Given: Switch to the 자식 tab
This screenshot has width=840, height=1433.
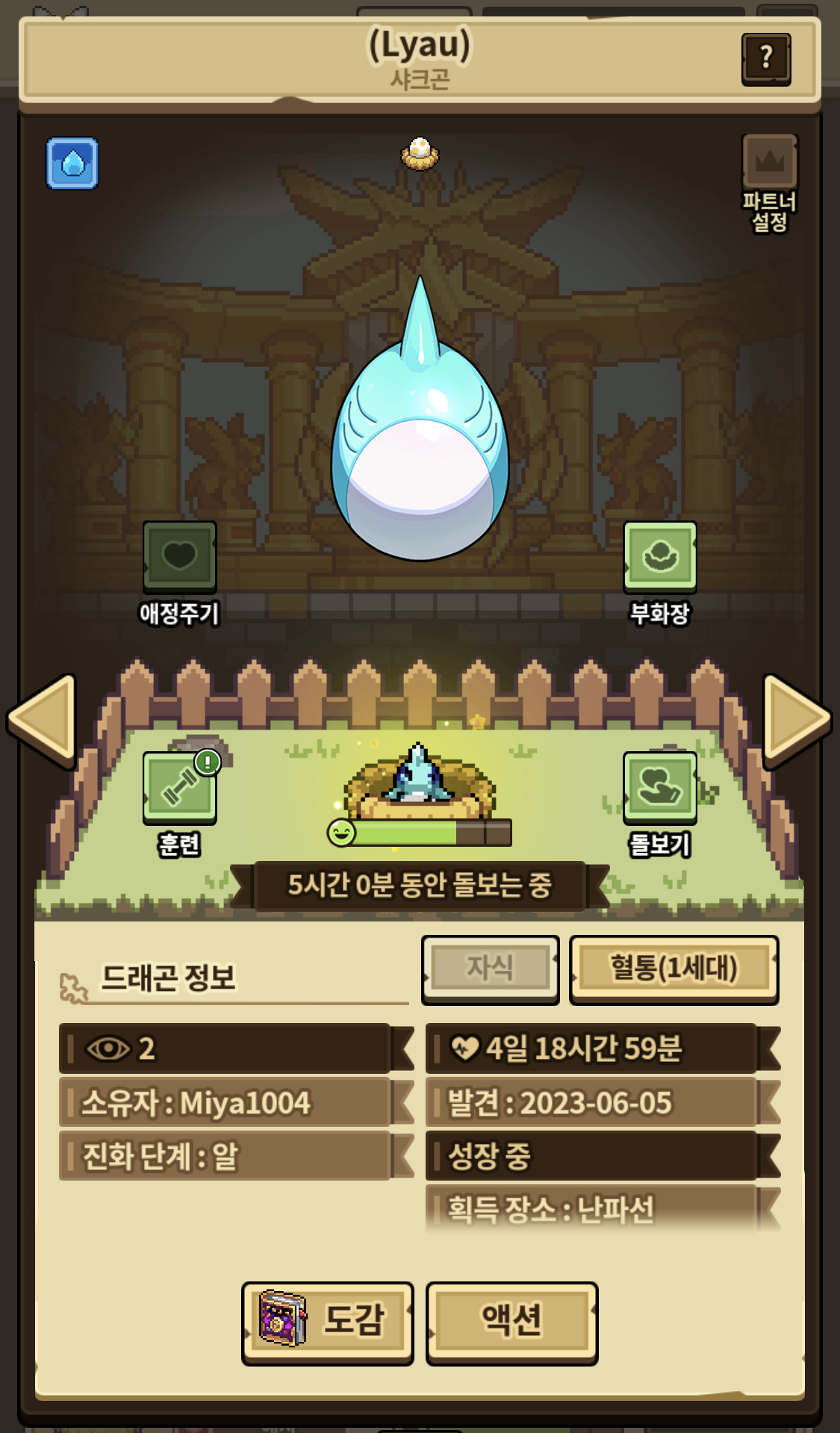Looking at the screenshot, I should 490,969.
